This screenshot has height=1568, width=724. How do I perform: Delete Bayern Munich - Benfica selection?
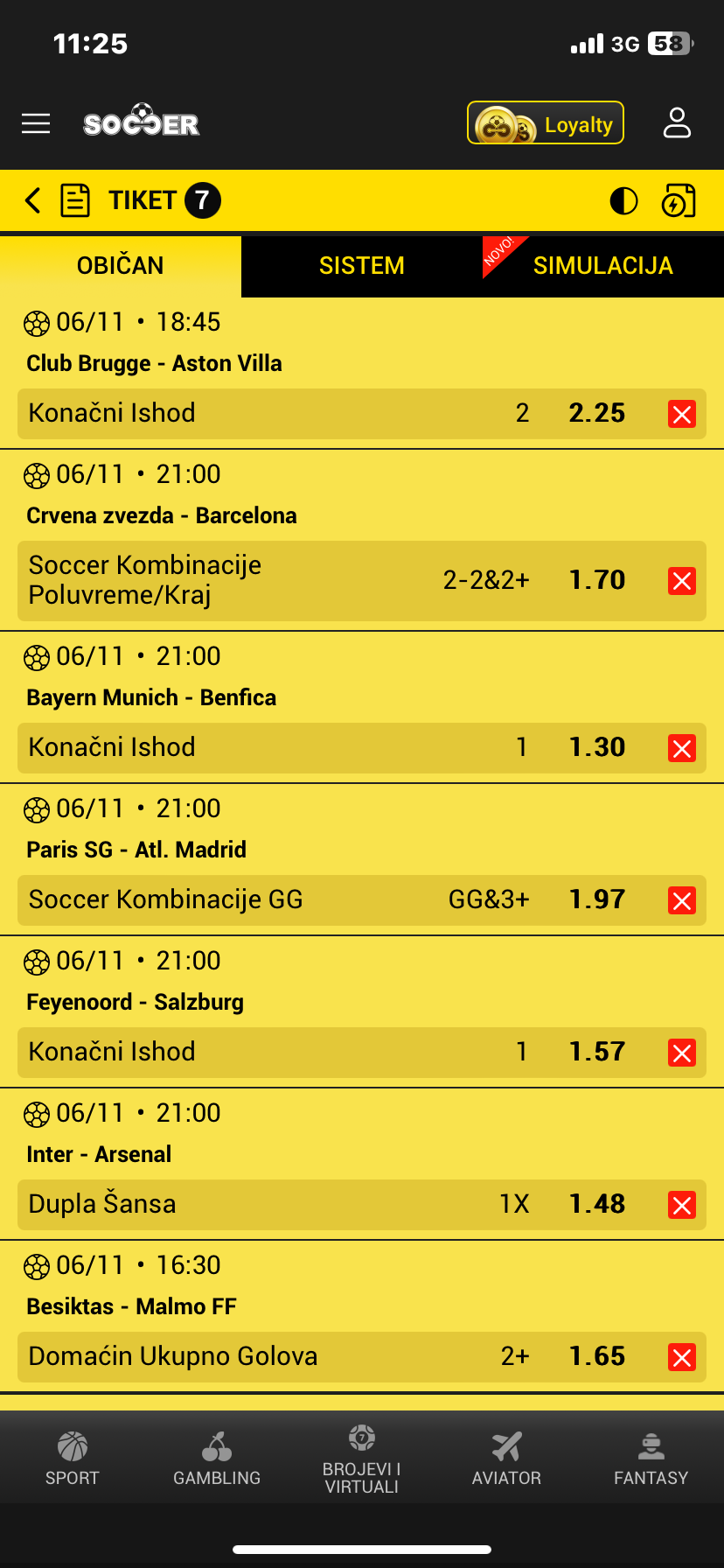(682, 748)
